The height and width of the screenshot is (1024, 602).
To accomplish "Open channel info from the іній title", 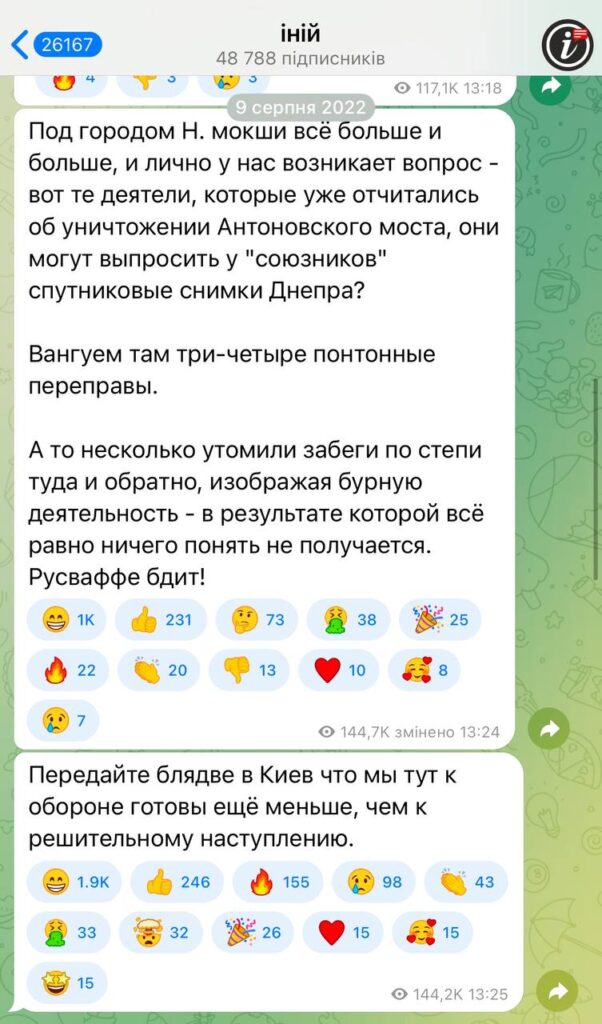I will coord(300,33).
